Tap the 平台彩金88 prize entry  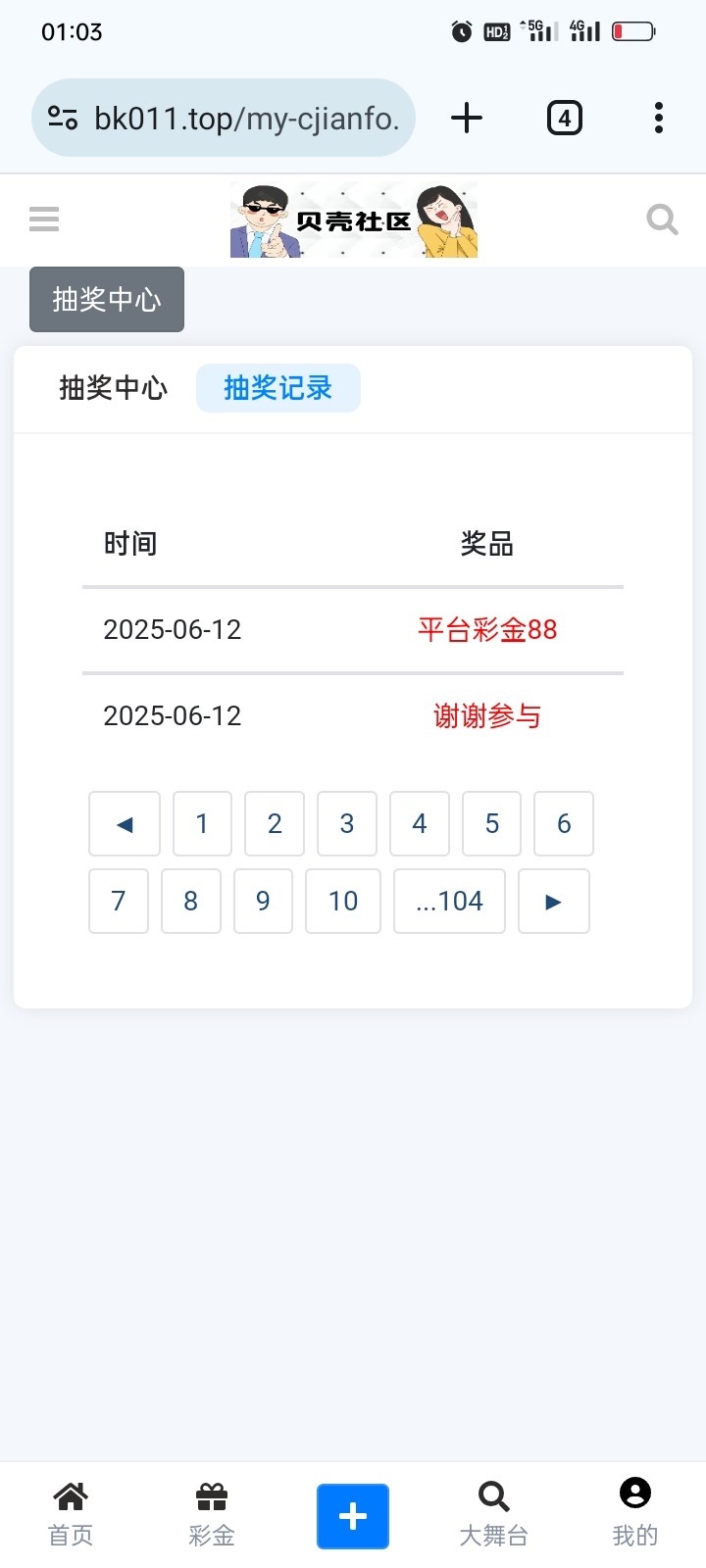pyautogui.click(x=486, y=630)
